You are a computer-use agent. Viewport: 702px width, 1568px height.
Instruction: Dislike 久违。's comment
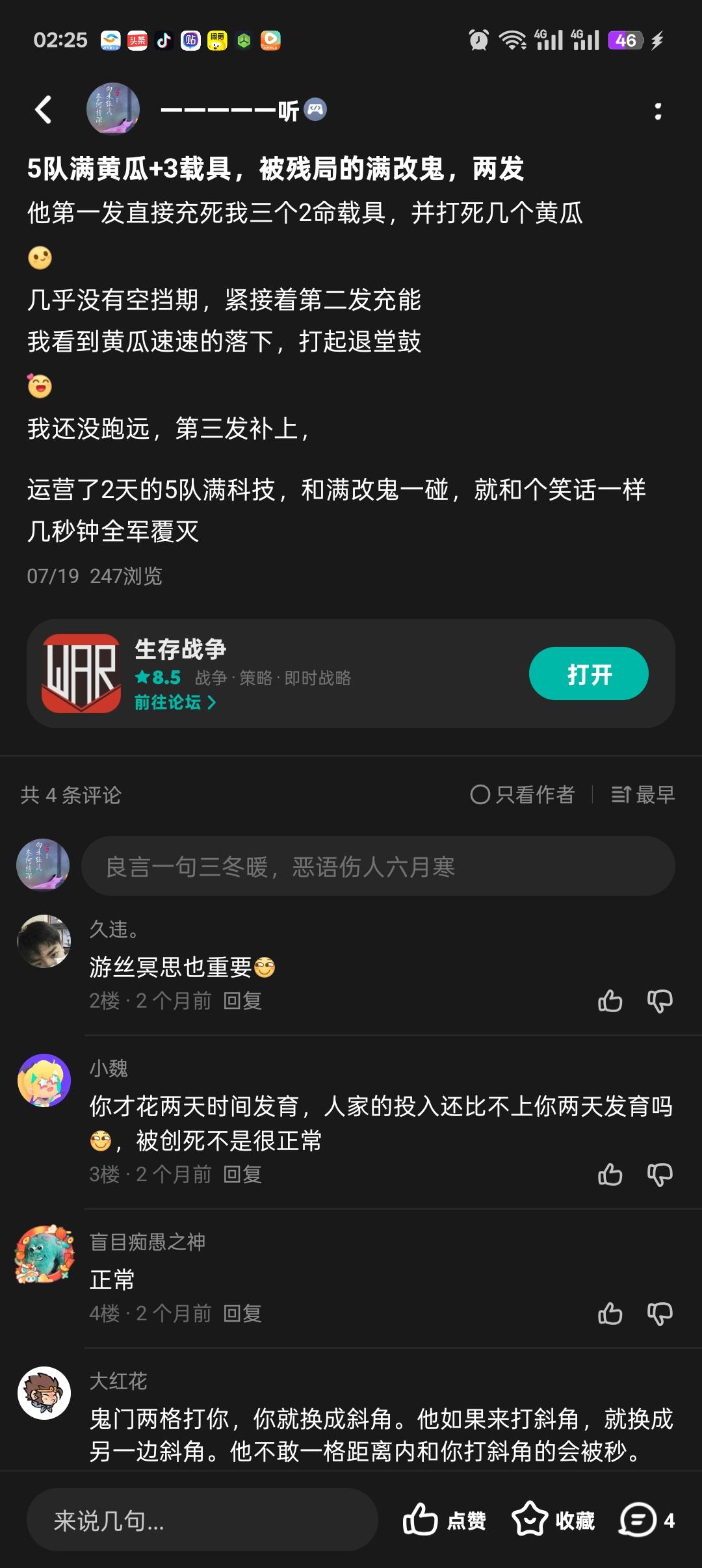[660, 1001]
